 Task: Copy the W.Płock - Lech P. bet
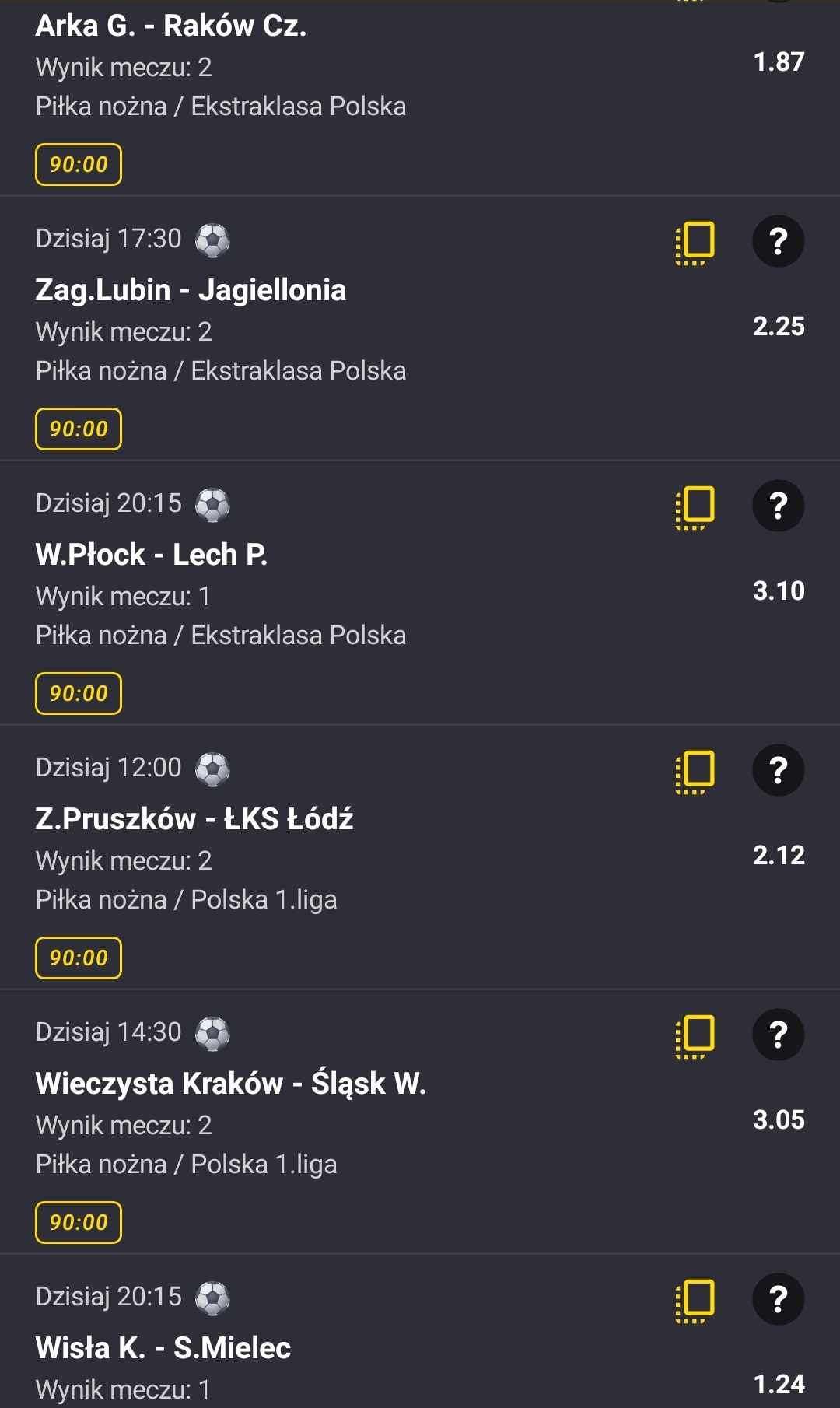tap(695, 506)
